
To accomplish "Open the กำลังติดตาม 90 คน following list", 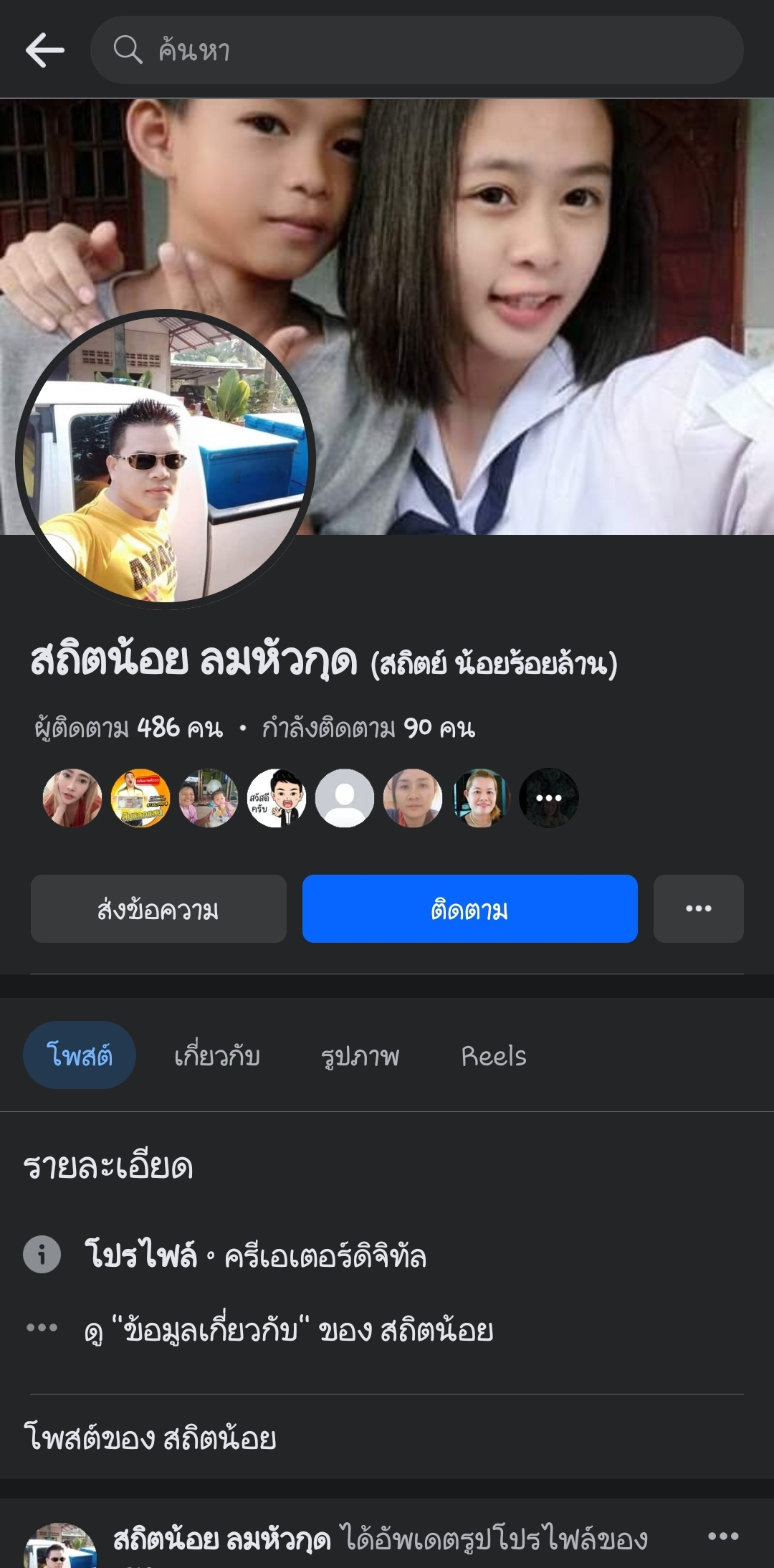I will pyautogui.click(x=368, y=728).
